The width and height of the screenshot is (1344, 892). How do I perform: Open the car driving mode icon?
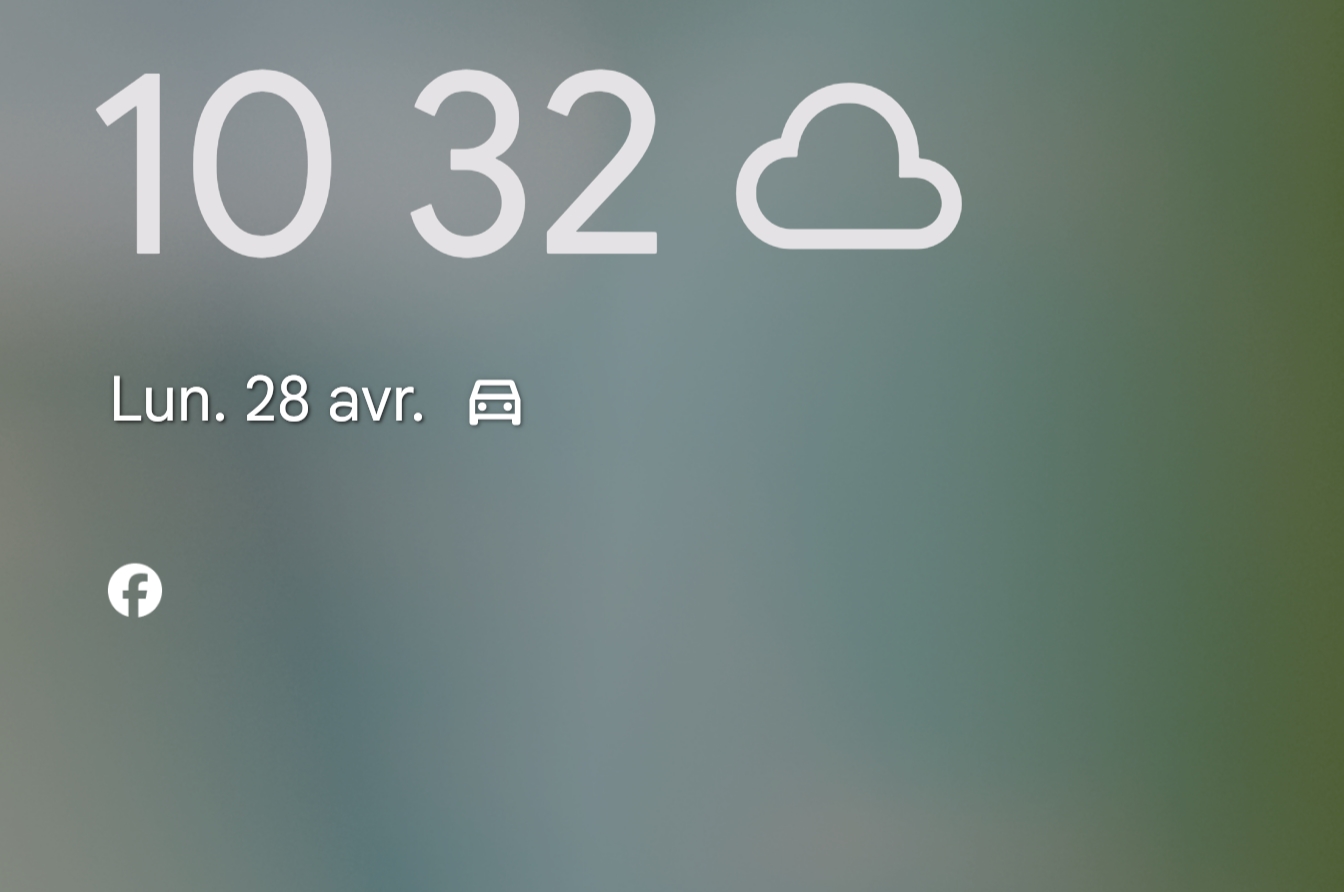point(495,402)
